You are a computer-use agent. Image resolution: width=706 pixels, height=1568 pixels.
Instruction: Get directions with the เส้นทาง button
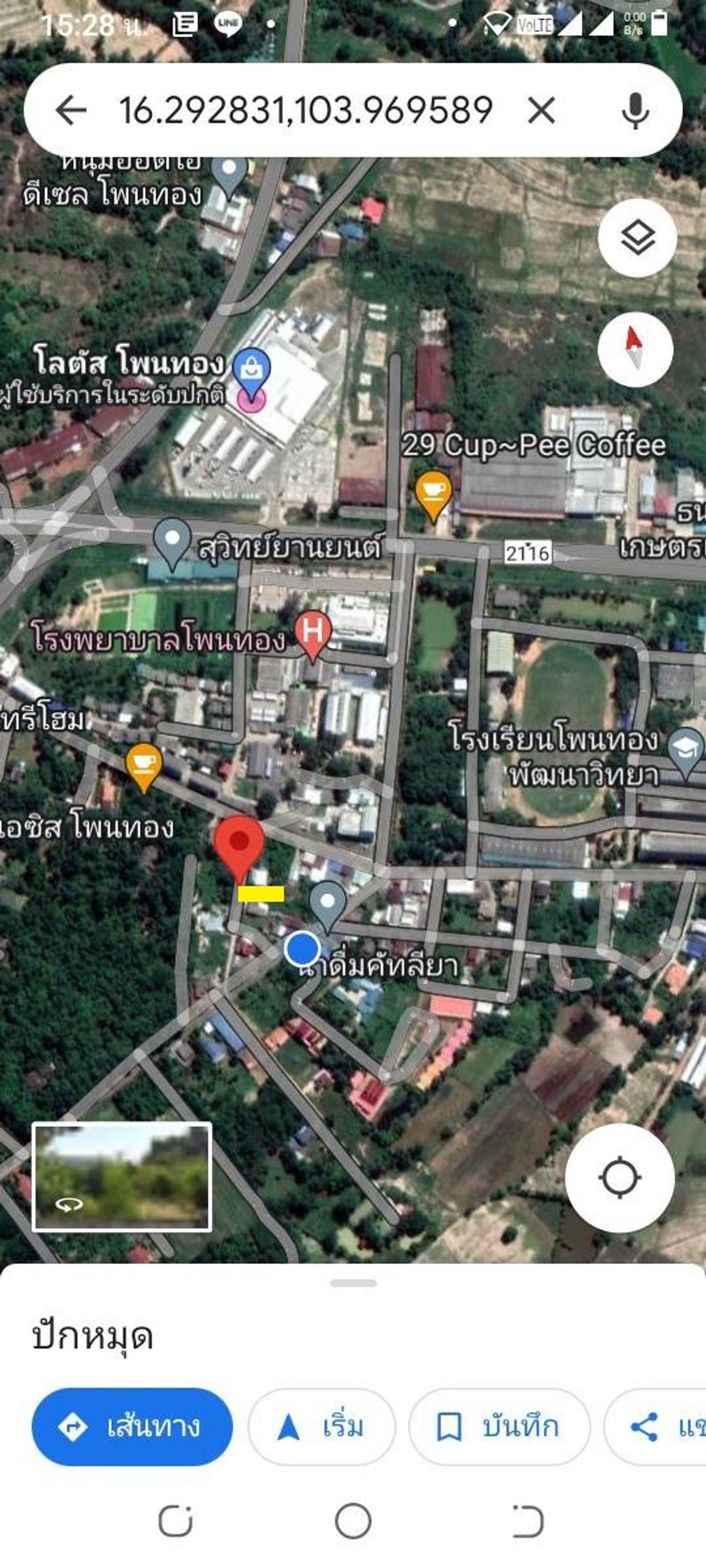132,1426
